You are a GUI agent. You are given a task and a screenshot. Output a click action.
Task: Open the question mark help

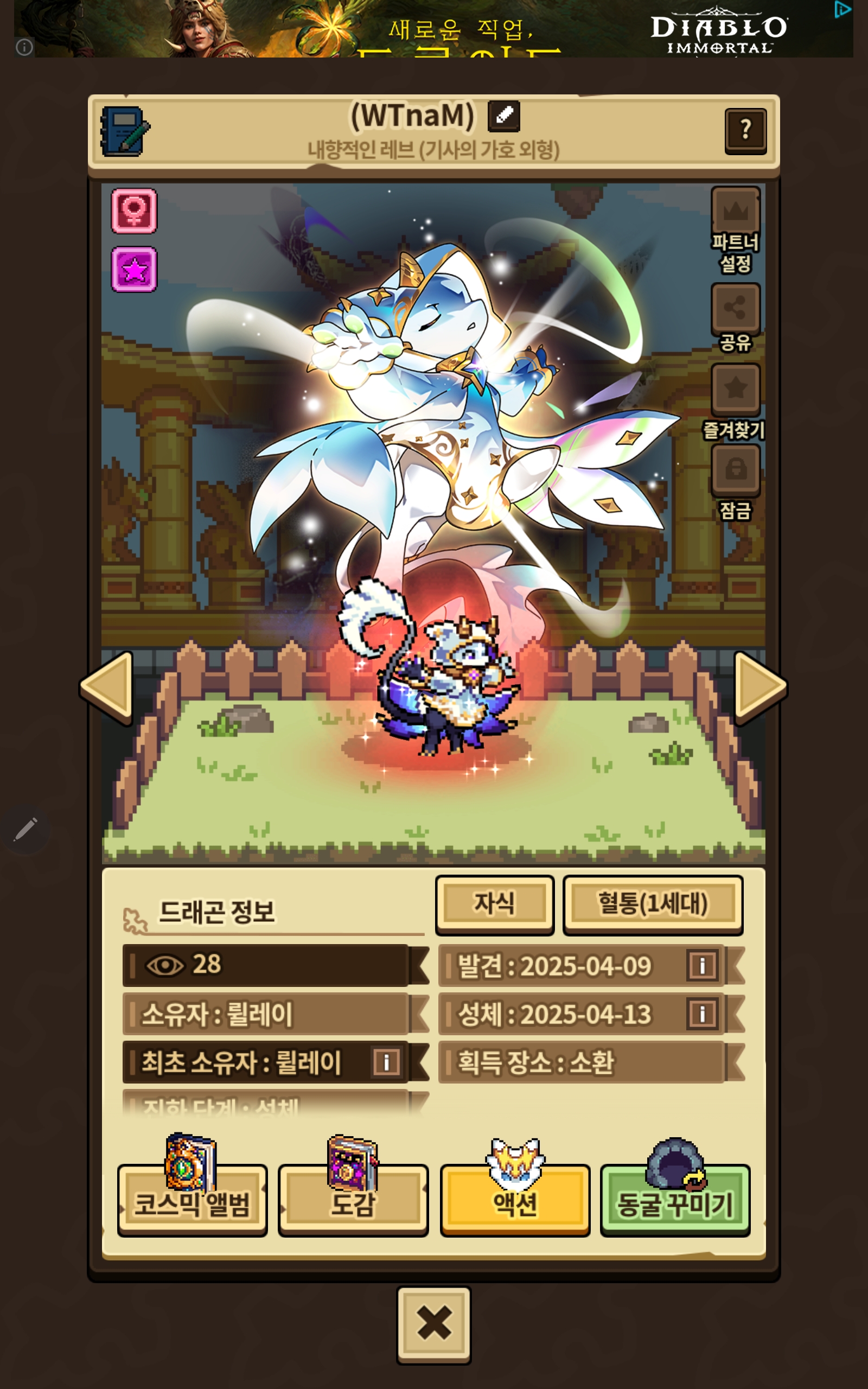(745, 131)
